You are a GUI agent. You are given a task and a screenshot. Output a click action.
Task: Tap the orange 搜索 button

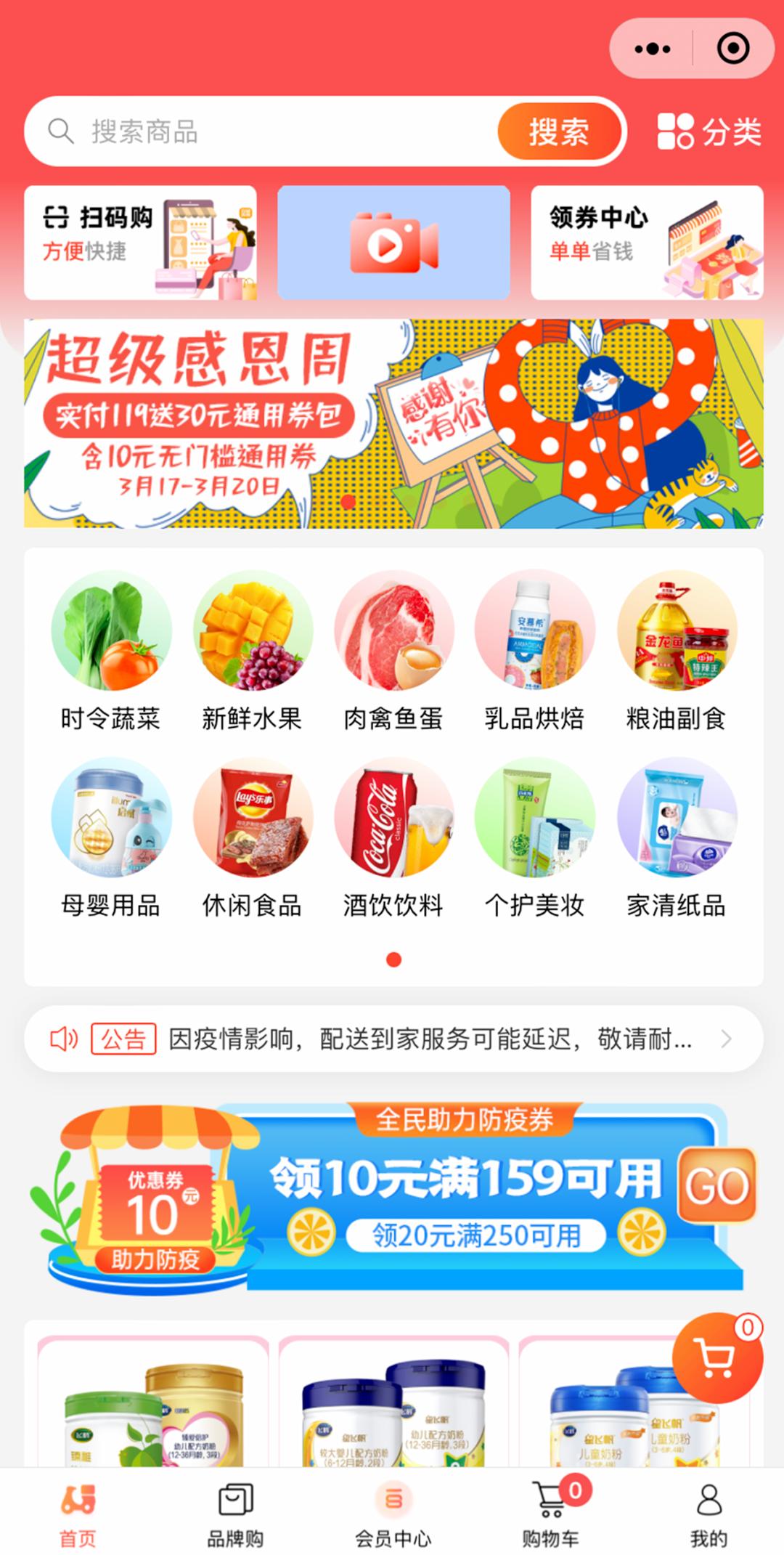pyautogui.click(x=559, y=131)
